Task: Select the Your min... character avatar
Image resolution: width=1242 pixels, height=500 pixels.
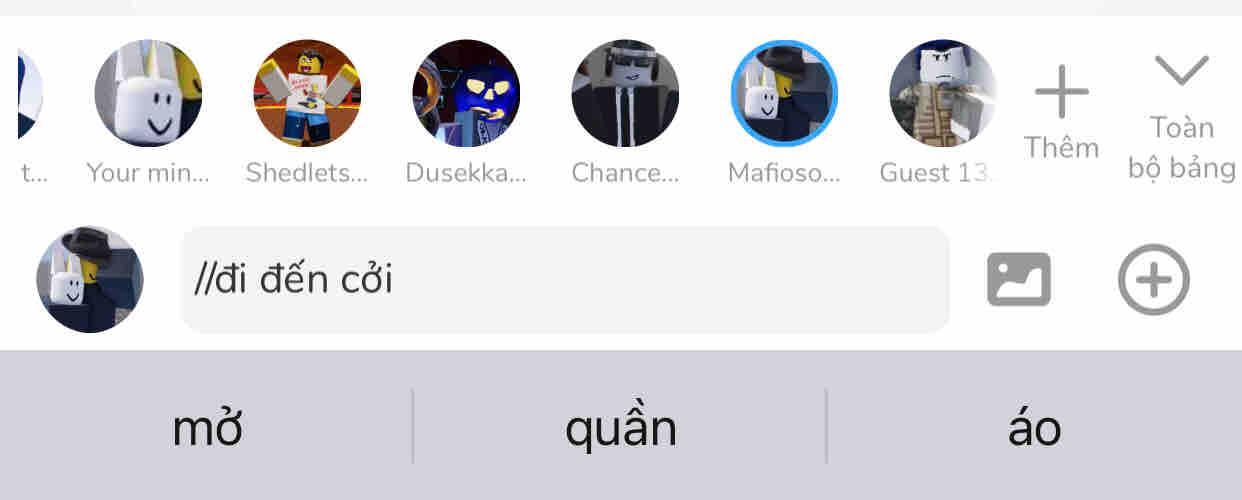Action: 148,93
